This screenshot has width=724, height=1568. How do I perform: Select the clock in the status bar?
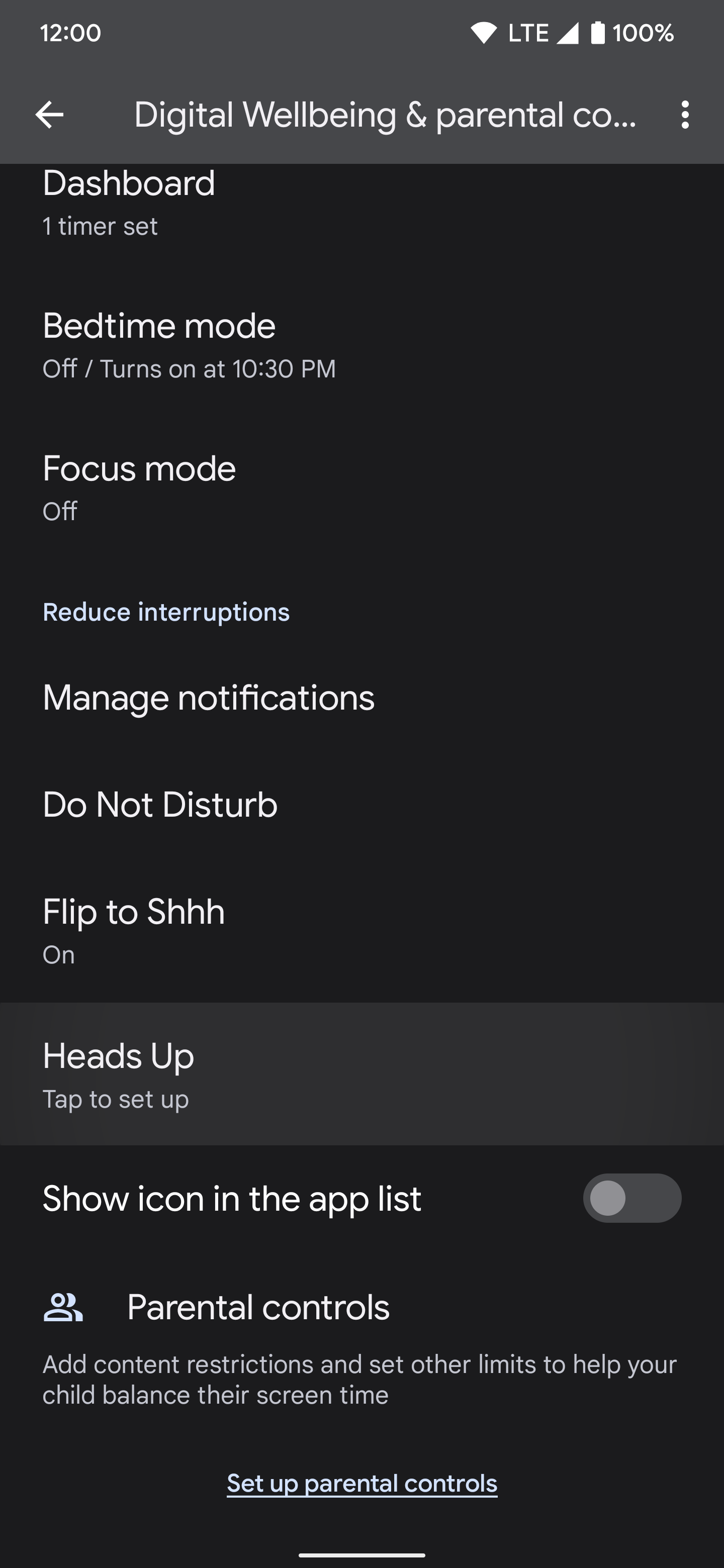click(x=69, y=34)
